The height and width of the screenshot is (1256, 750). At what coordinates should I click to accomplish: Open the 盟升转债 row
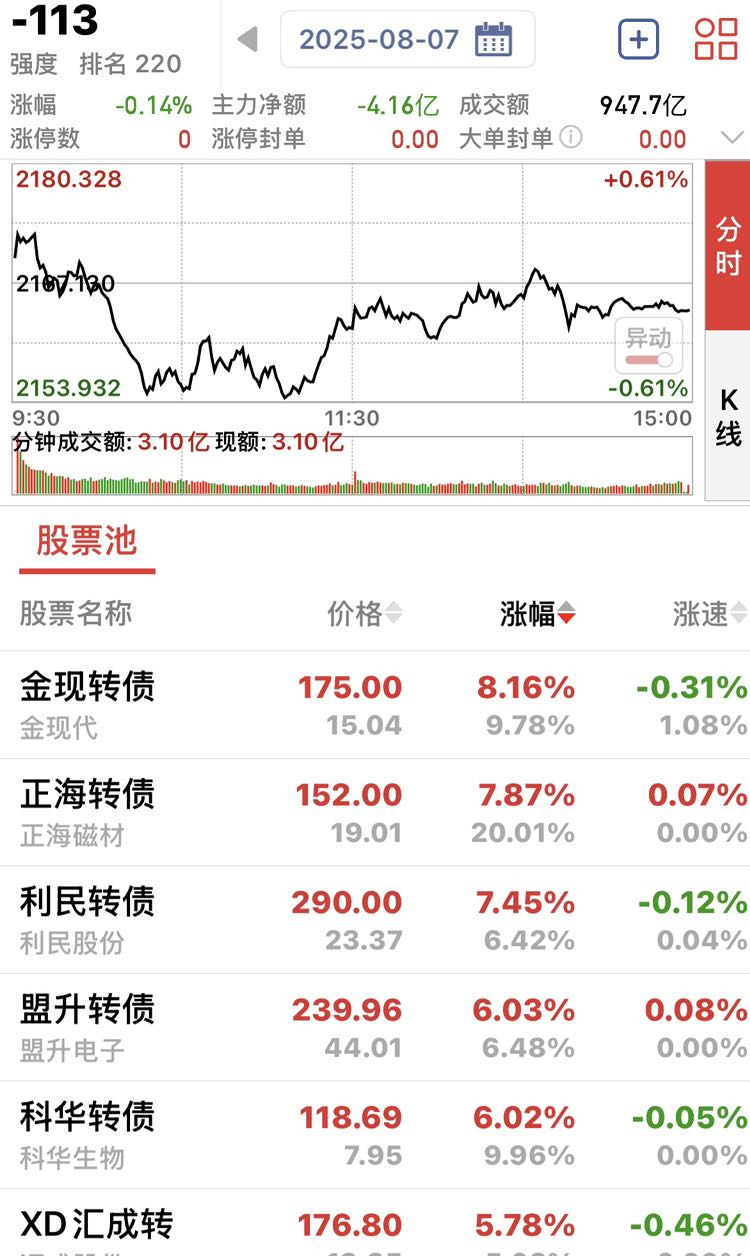coord(375,1027)
